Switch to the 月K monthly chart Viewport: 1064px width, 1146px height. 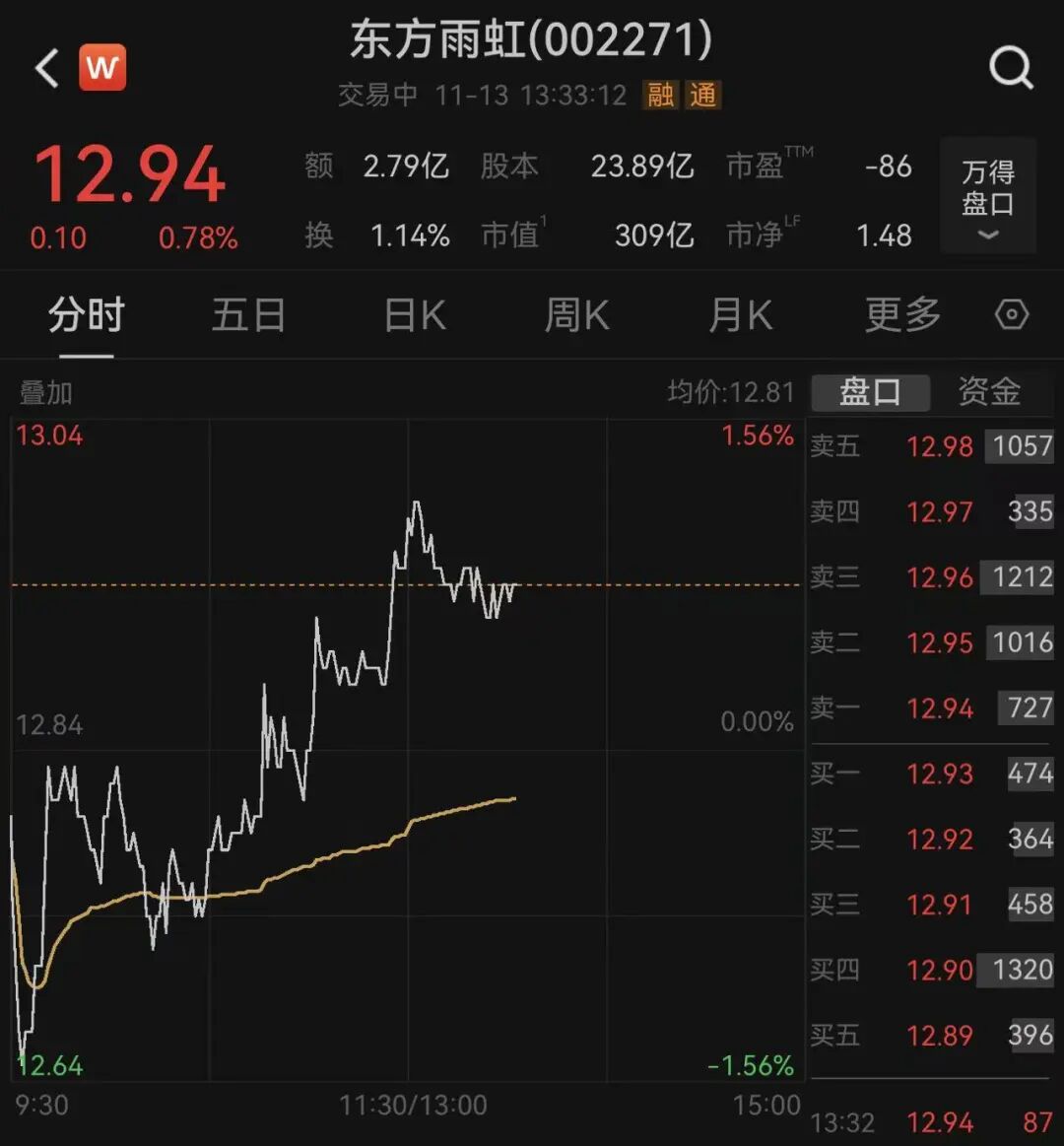[x=739, y=315]
